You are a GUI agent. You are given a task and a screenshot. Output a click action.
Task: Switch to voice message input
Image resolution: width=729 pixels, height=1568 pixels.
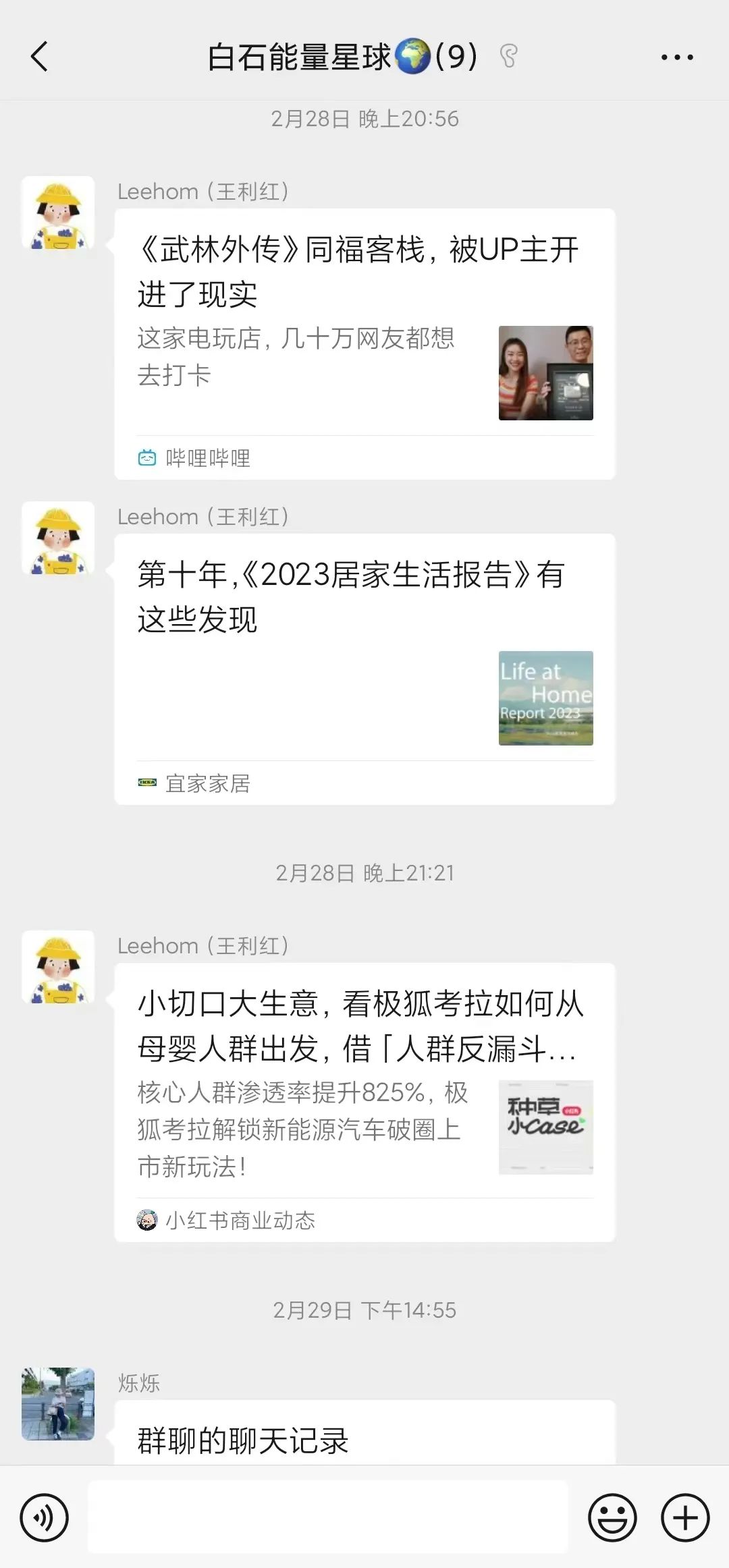click(x=45, y=1518)
